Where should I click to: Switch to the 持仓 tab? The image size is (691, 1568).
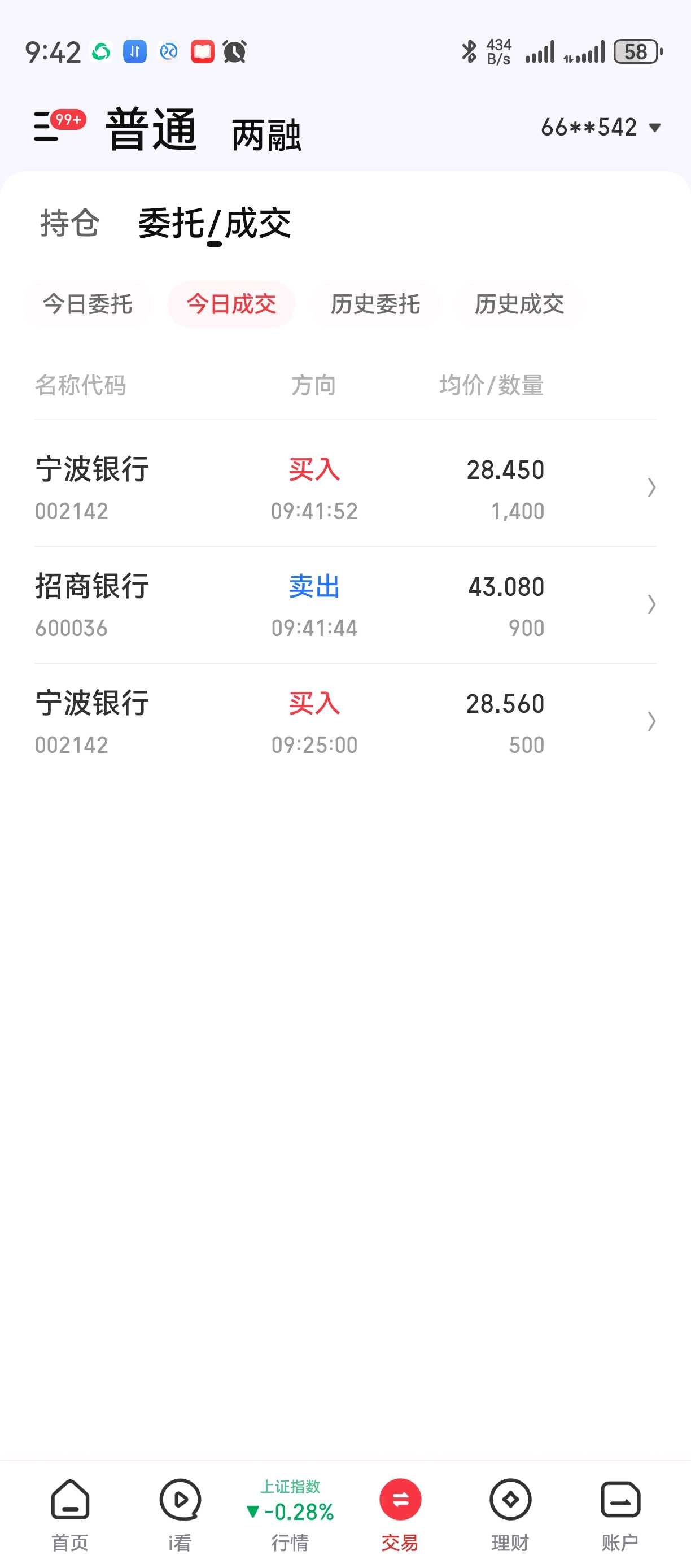69,223
